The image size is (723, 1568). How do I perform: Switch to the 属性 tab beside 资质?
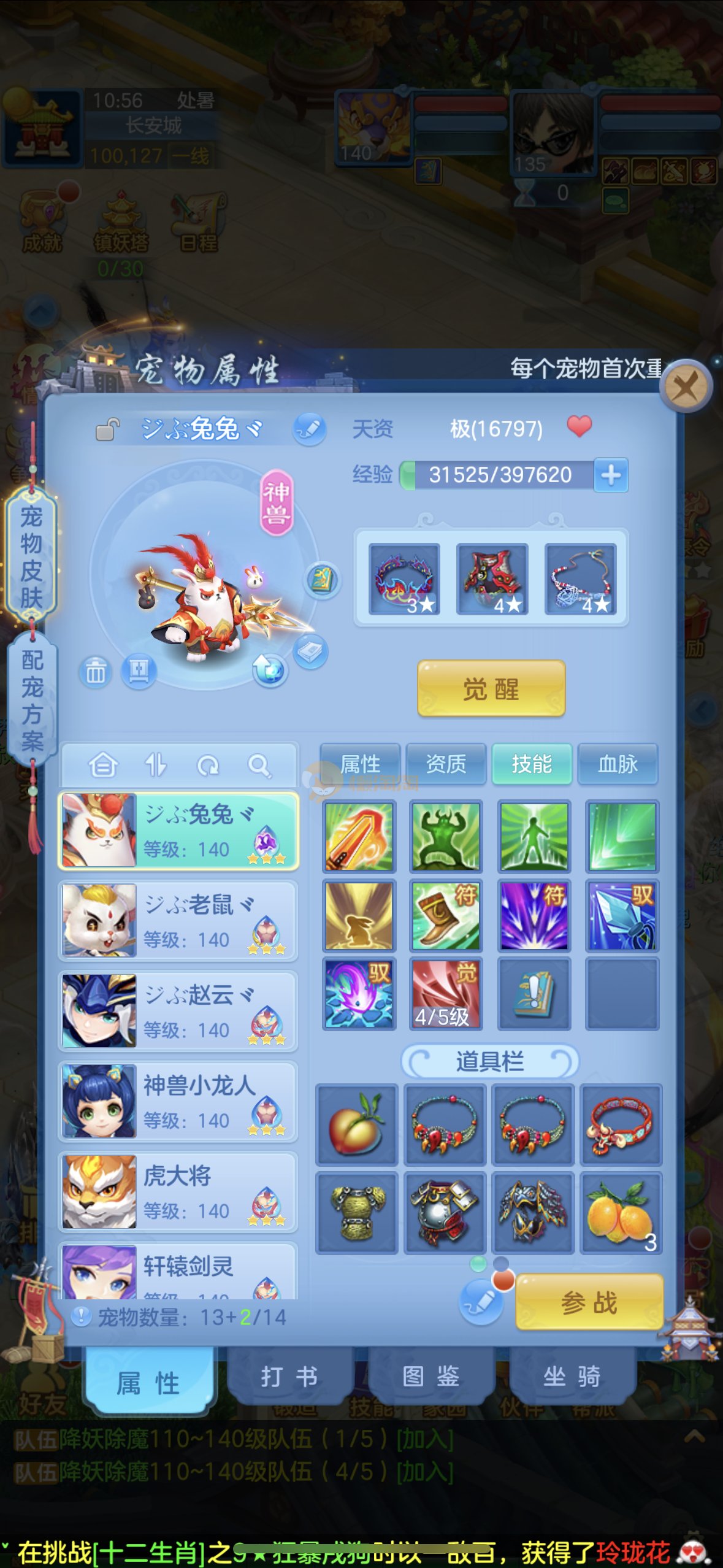tap(360, 764)
